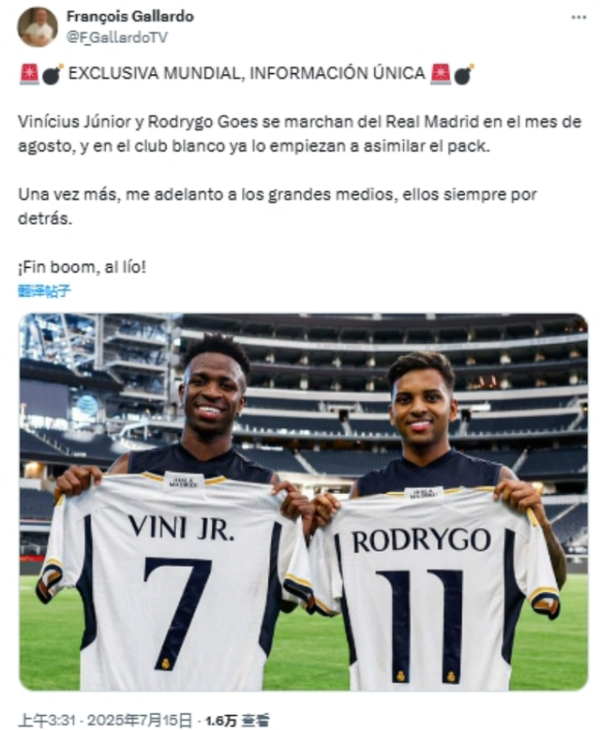Open François Gallardo's profile avatar
Viewport: 600px width, 730px height.
(x=37, y=27)
